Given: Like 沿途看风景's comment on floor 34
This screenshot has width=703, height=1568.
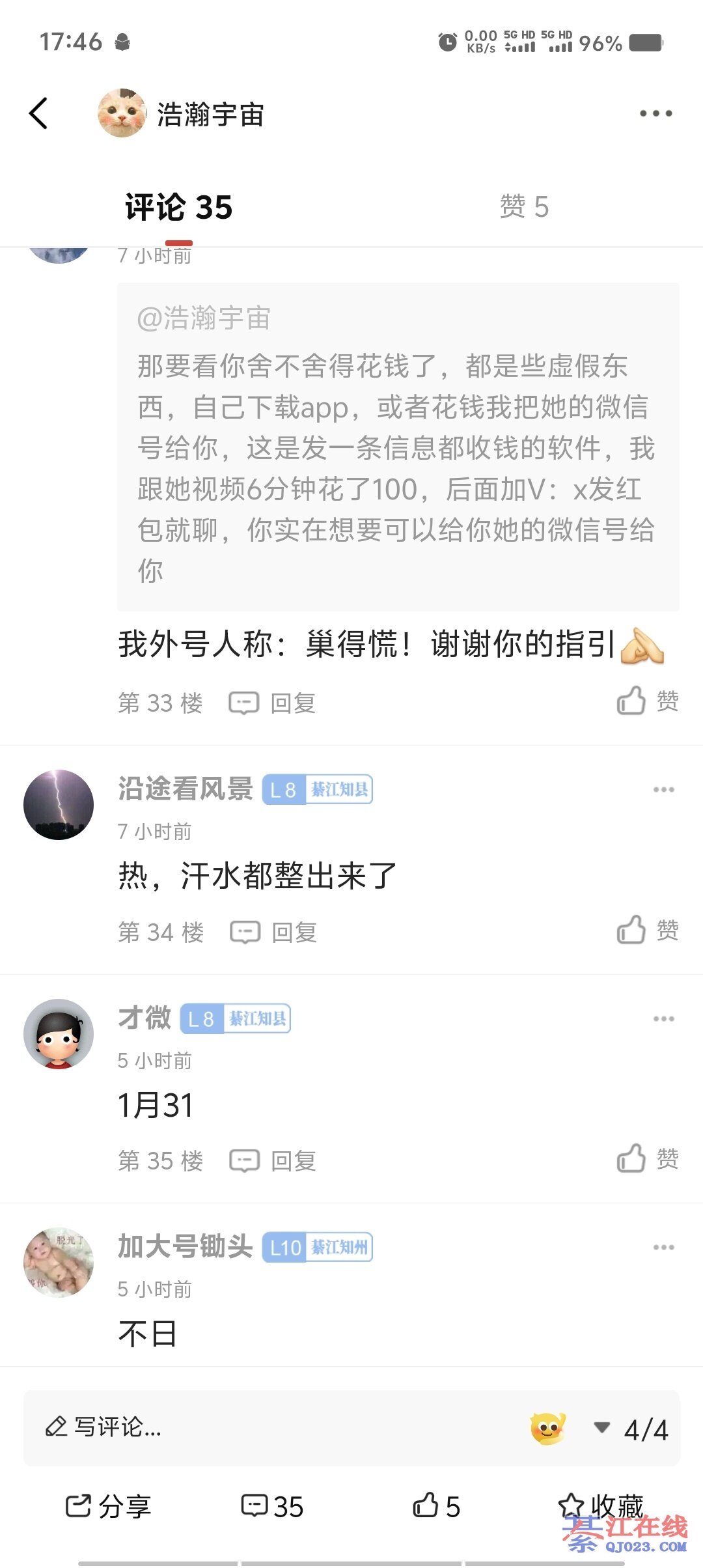Looking at the screenshot, I should (647, 930).
